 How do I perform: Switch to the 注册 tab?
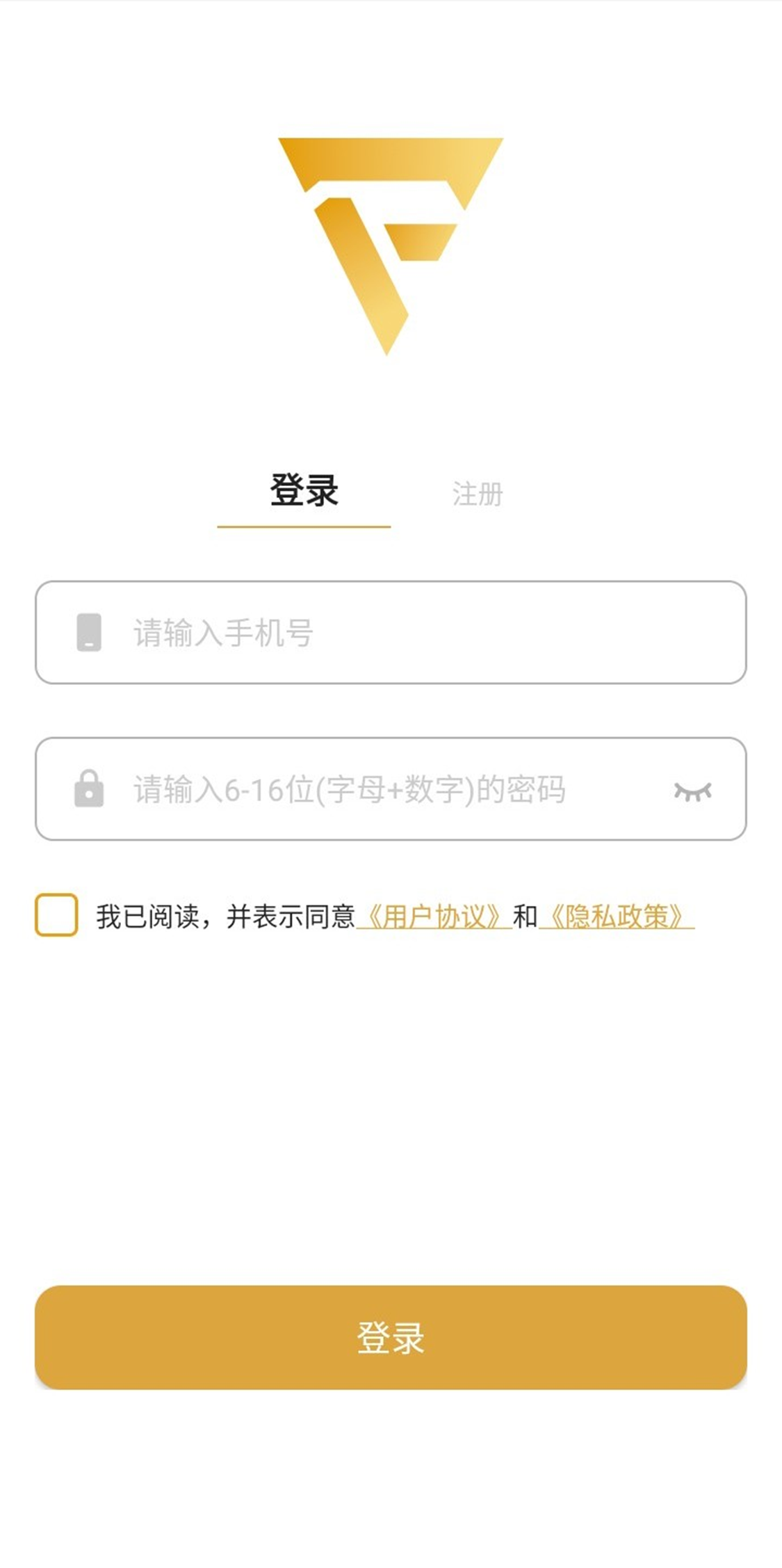[477, 494]
